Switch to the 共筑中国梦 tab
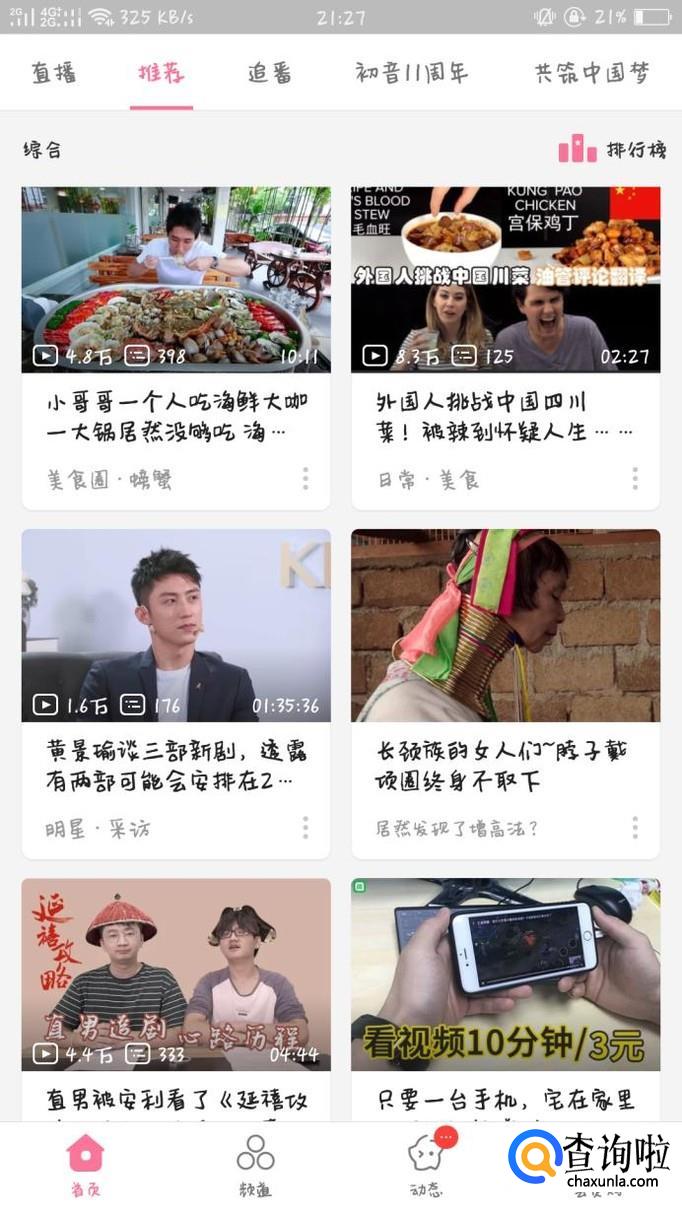The width and height of the screenshot is (682, 1212). 592,73
